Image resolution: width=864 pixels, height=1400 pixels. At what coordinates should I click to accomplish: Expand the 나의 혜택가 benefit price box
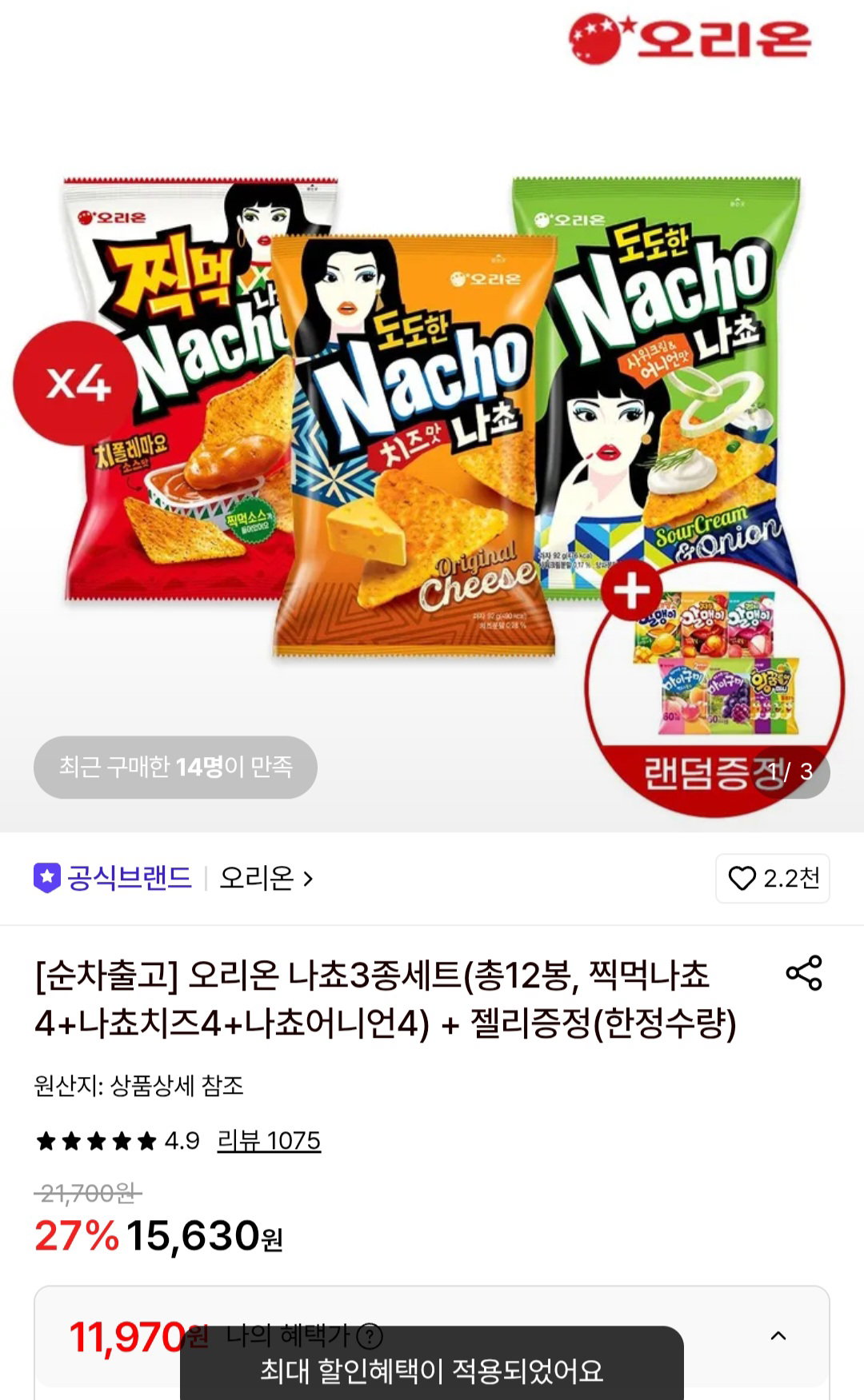[x=778, y=1335]
